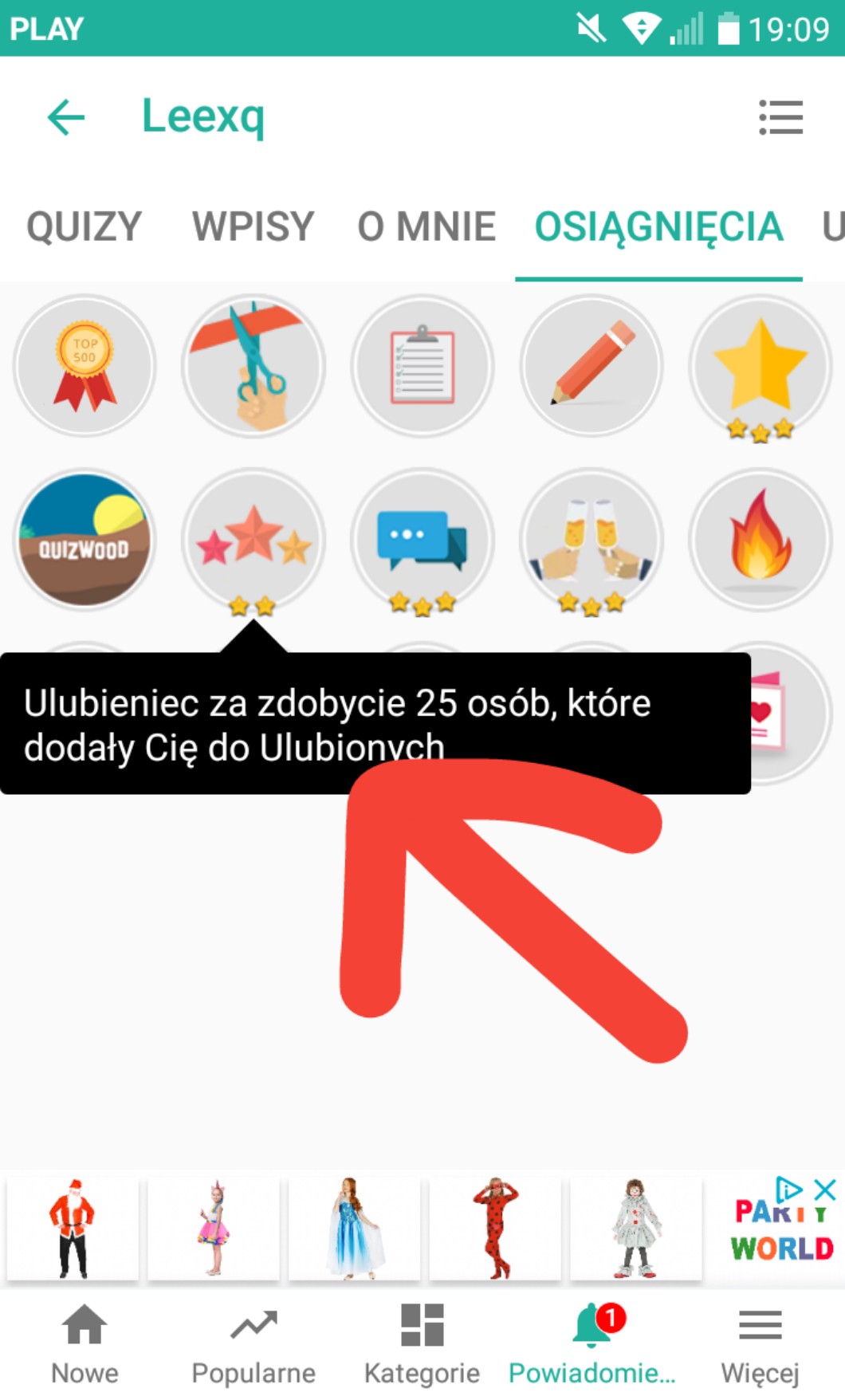Select the OSIĄGNIĘCIA tab
This screenshot has height=1400, width=845.
coord(658,227)
